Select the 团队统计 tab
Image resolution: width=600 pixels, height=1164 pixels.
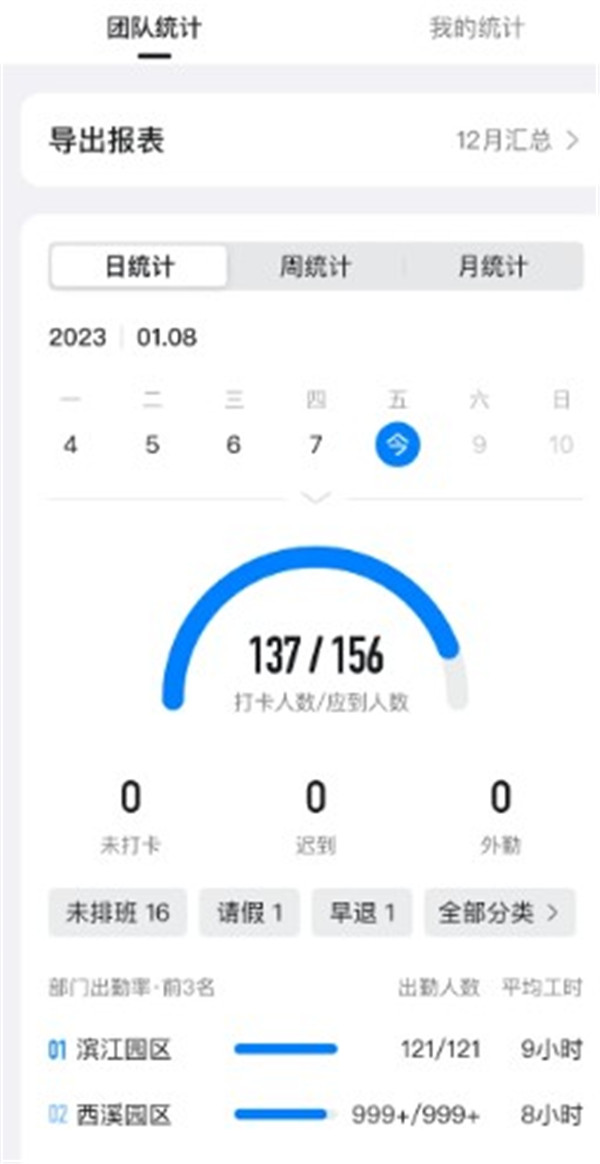click(x=153, y=28)
